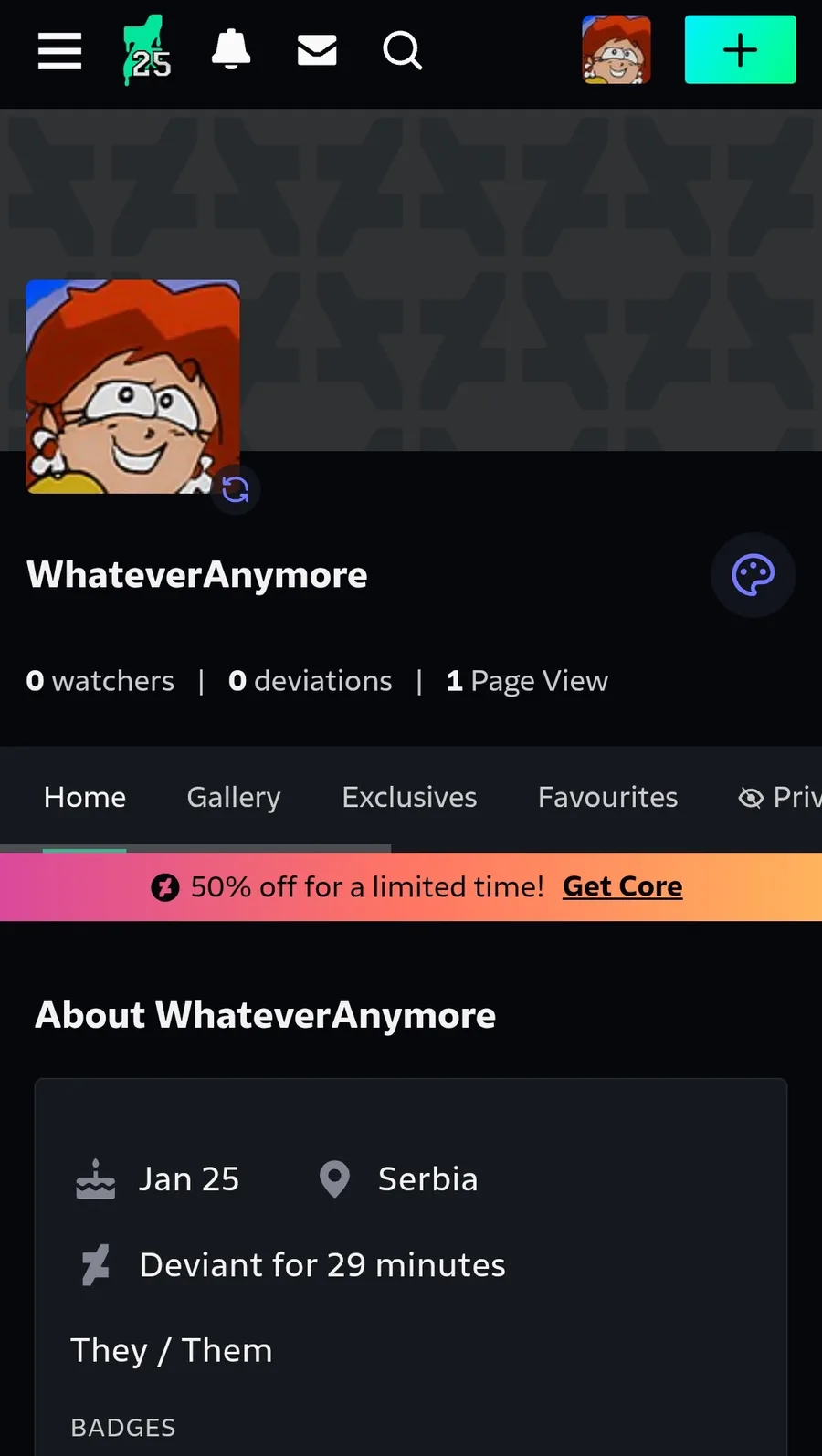The width and height of the screenshot is (822, 1456).
Task: Change the profile avatar picture
Action: click(x=236, y=490)
